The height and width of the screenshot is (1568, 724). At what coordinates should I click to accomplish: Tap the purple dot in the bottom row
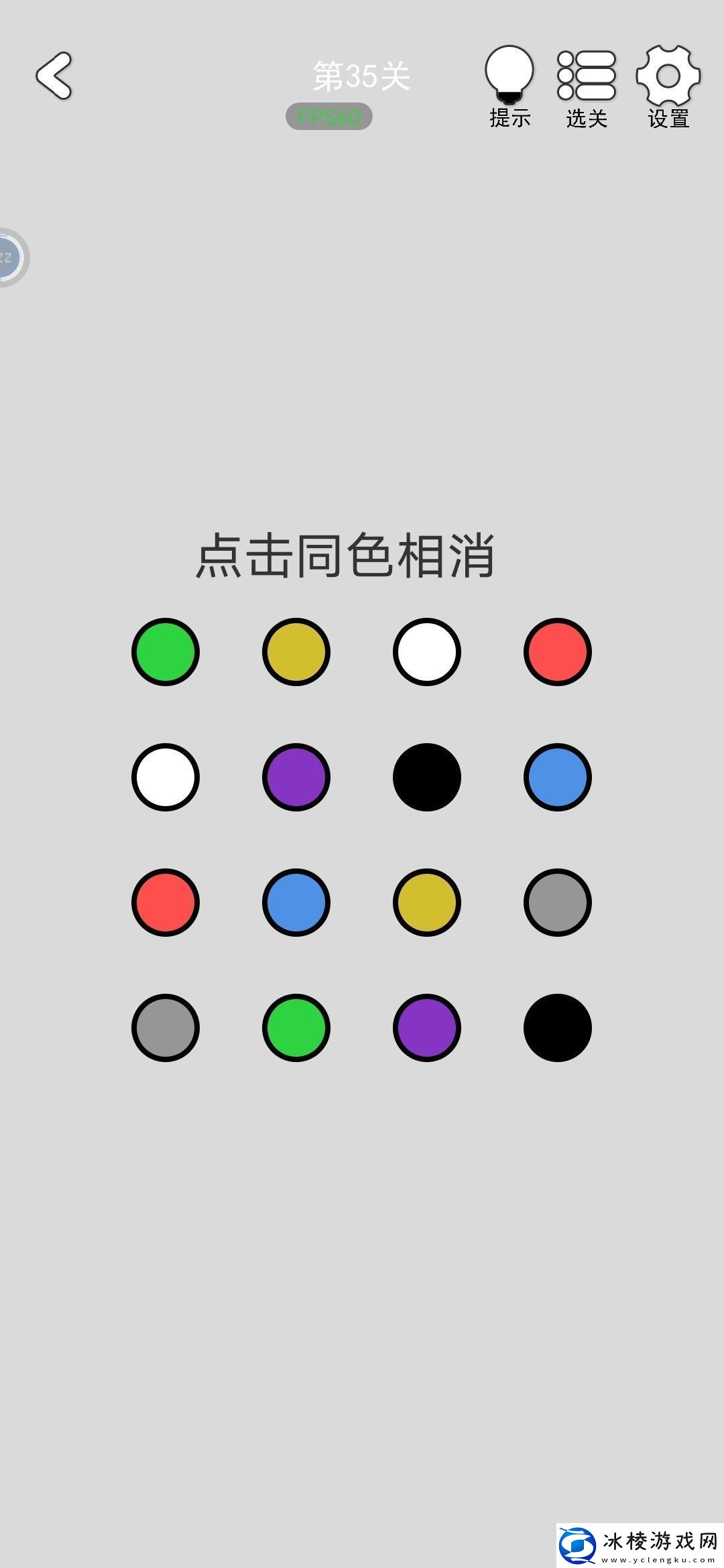(x=426, y=1027)
